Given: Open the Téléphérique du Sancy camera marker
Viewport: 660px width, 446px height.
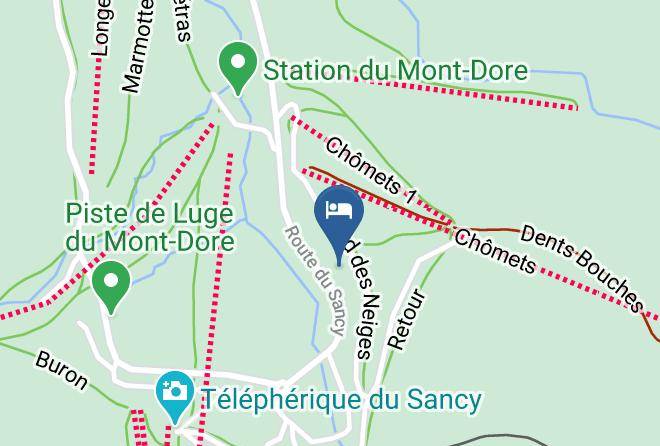Looking at the screenshot, I should click(x=175, y=392).
